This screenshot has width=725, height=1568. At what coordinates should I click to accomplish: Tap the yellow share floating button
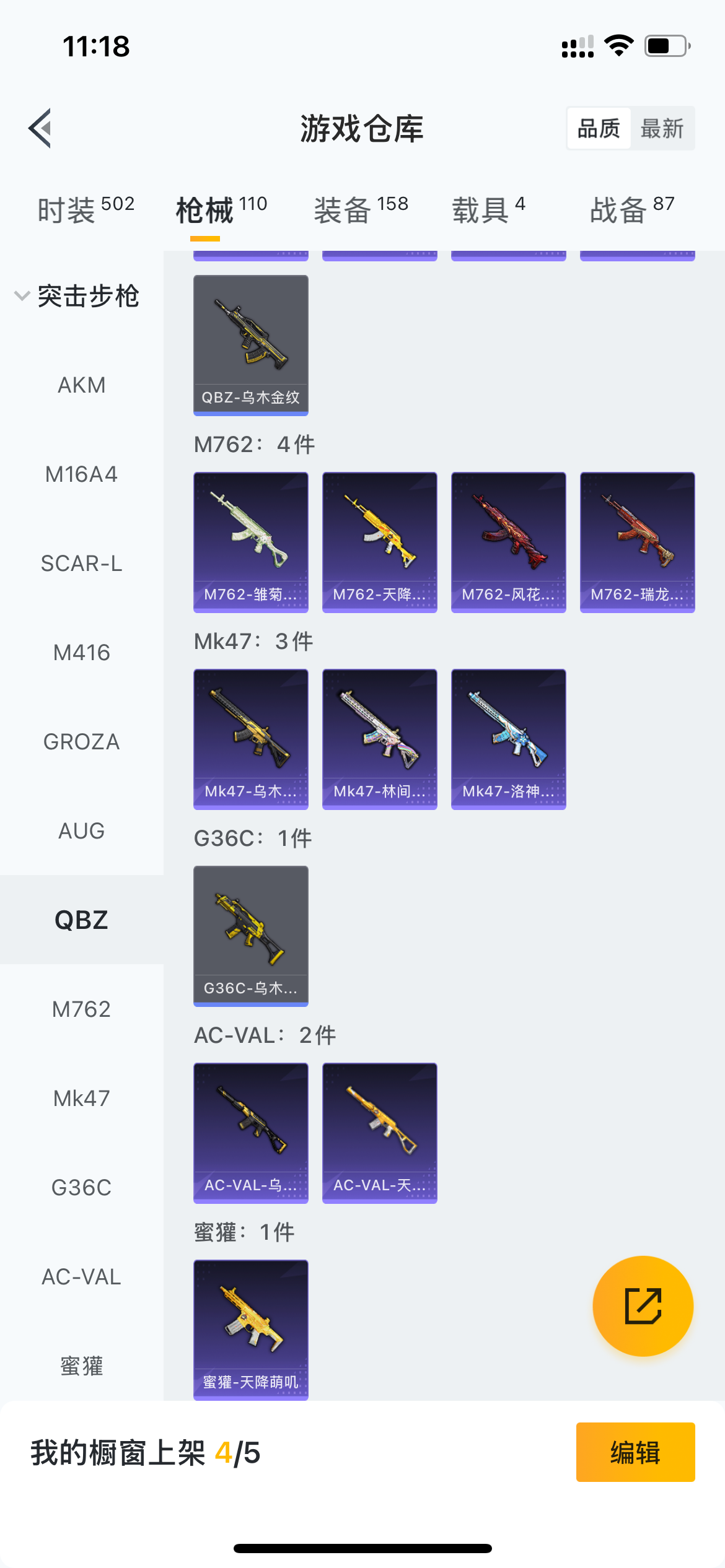coord(643,1306)
